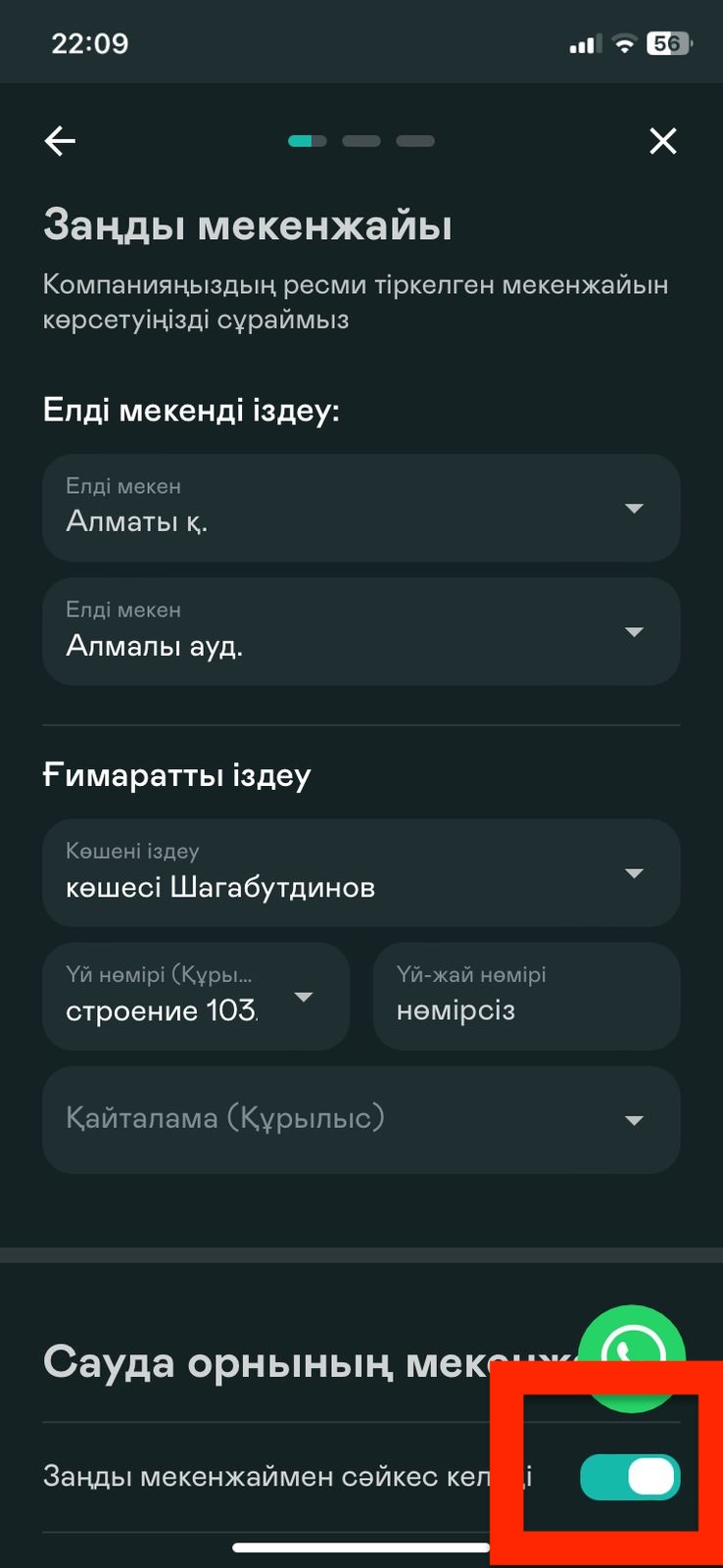The image size is (723, 1568).
Task: Open the Көшені іздеу street dropdown
Action: (x=361, y=873)
